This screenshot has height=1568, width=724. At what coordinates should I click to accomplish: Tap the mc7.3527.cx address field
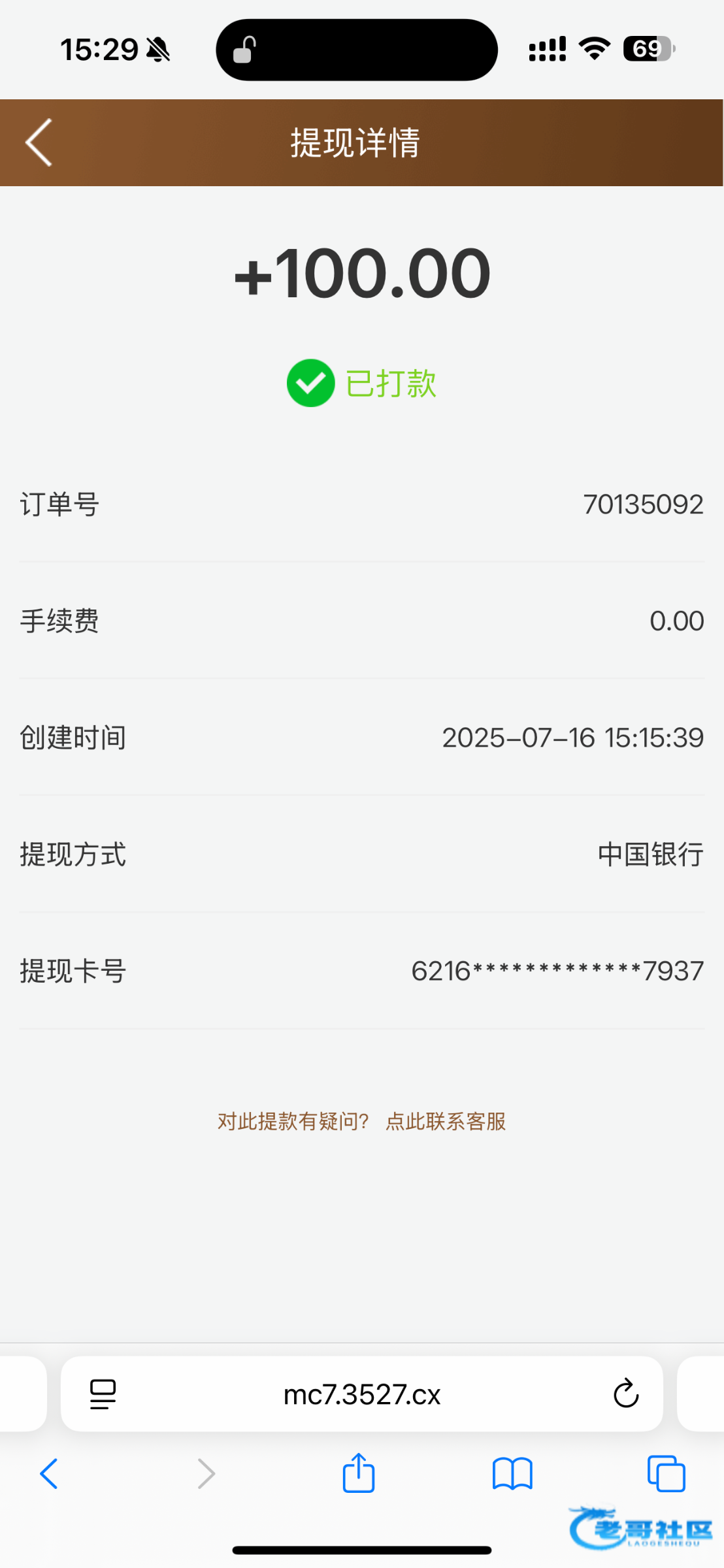pyautogui.click(x=361, y=1394)
